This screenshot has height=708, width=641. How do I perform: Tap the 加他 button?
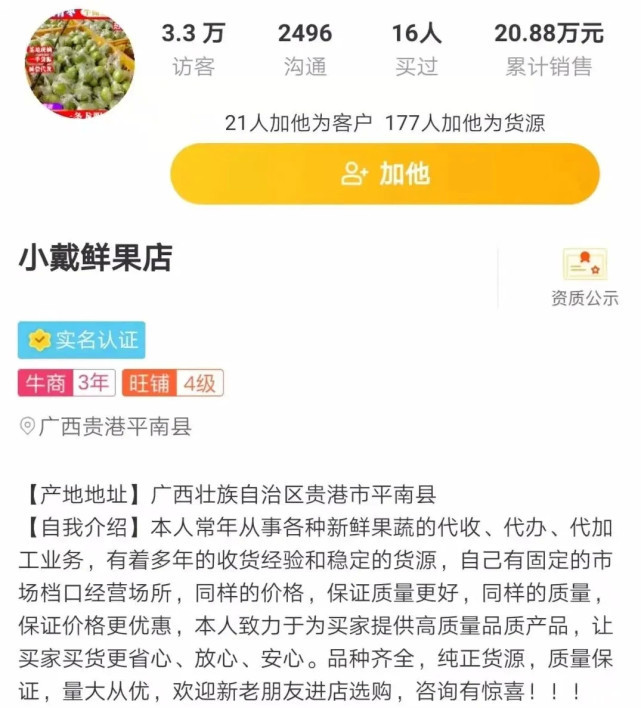coord(384,174)
